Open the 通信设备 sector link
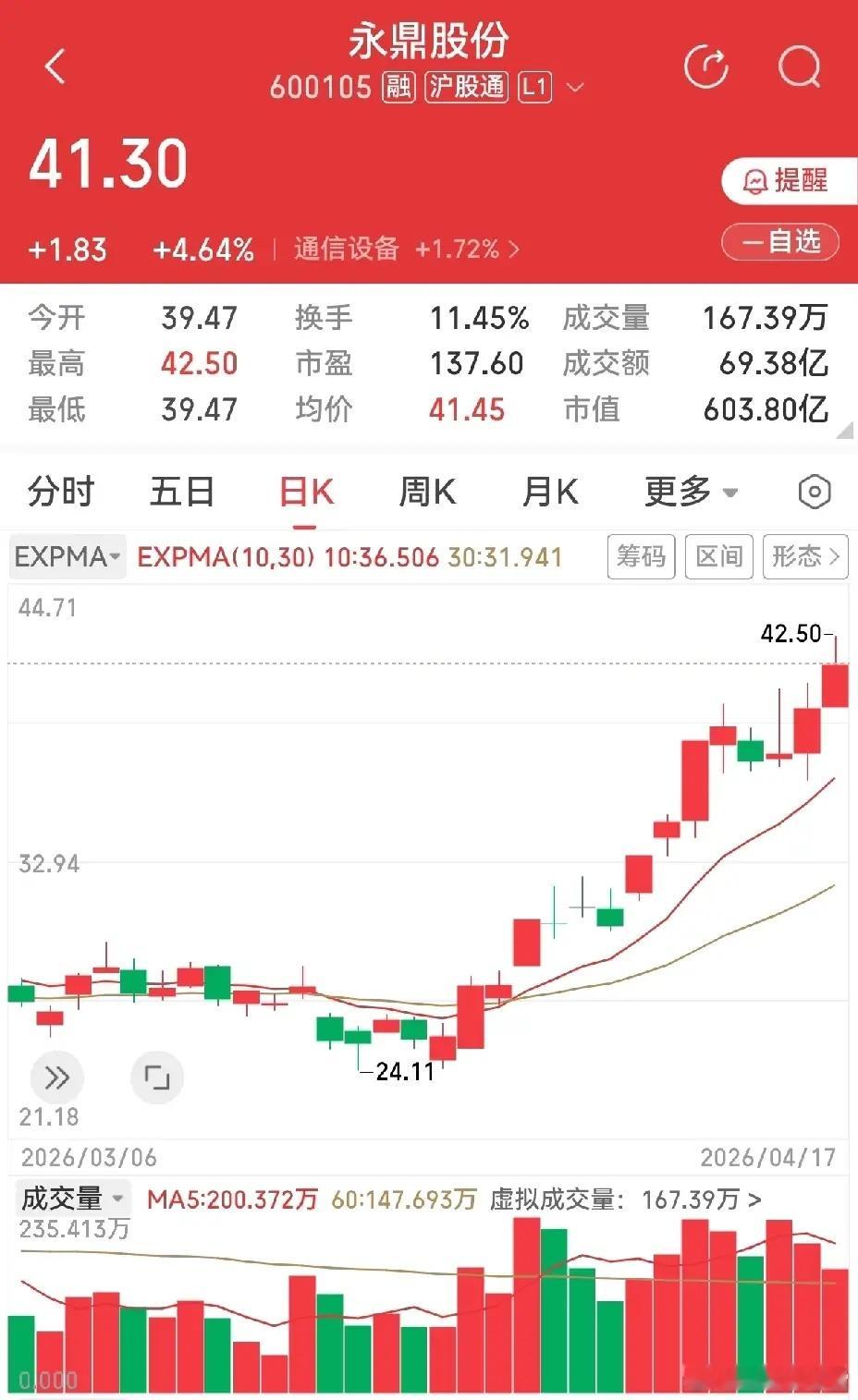This screenshot has height=1400, width=858. click(406, 249)
